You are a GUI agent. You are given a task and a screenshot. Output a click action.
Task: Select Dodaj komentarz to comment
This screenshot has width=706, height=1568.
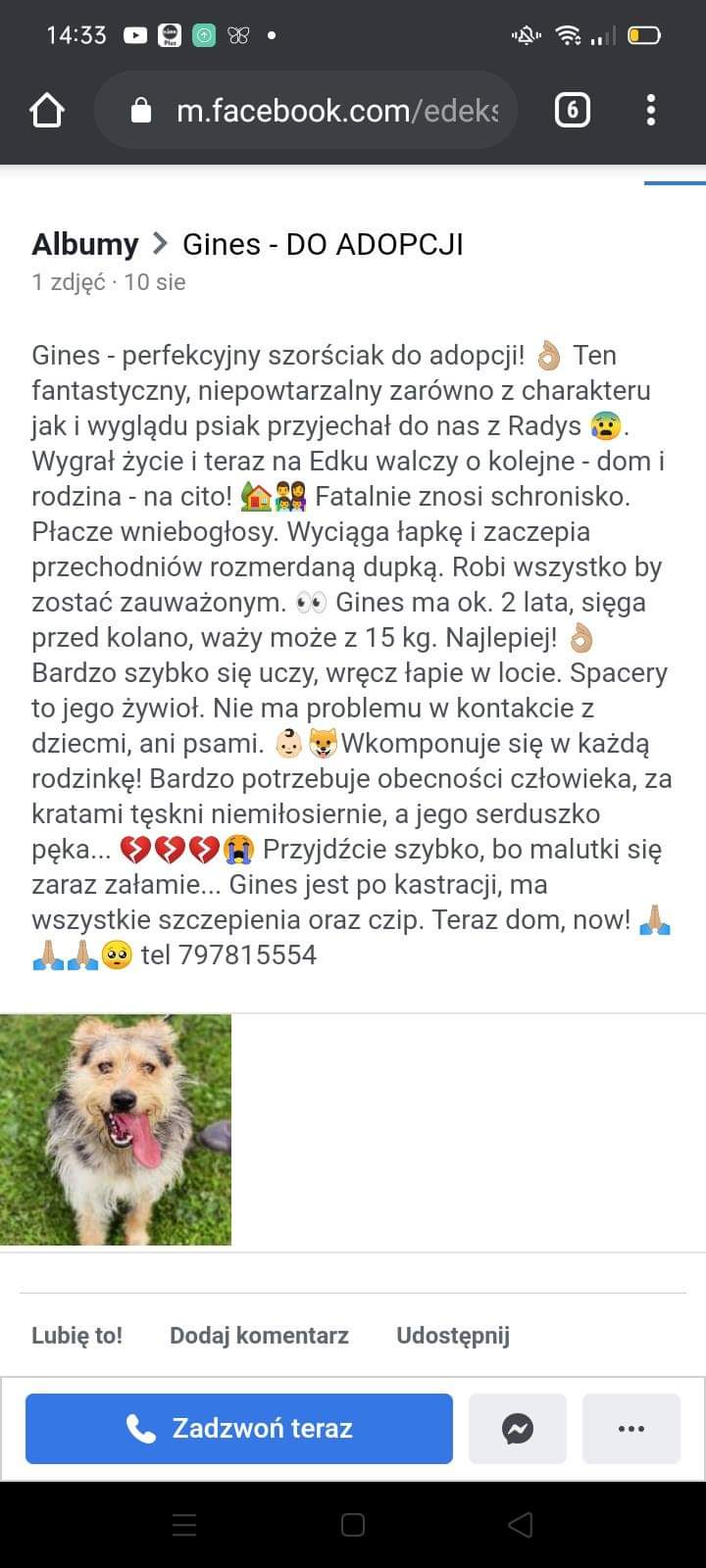(259, 1336)
